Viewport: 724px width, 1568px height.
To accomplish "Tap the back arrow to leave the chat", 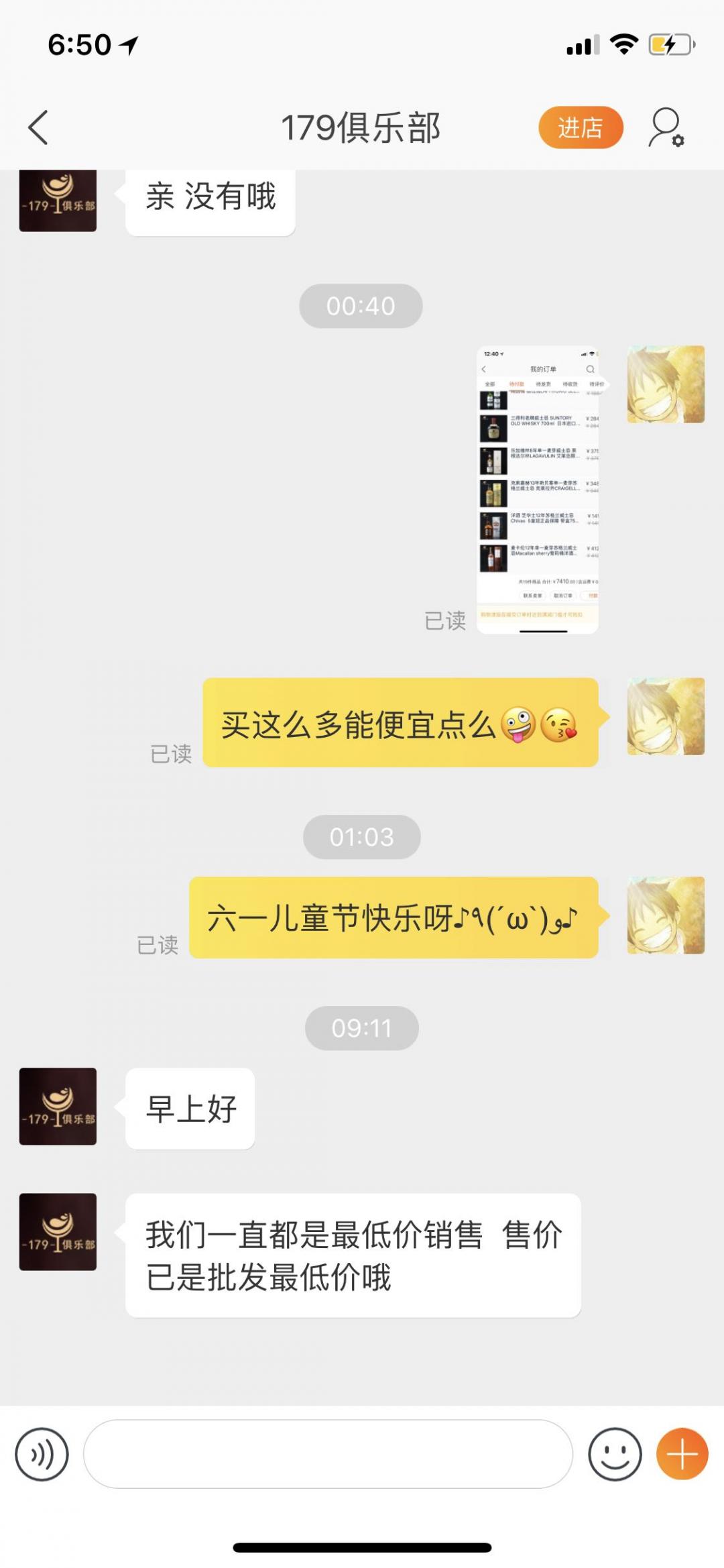I will [38, 128].
